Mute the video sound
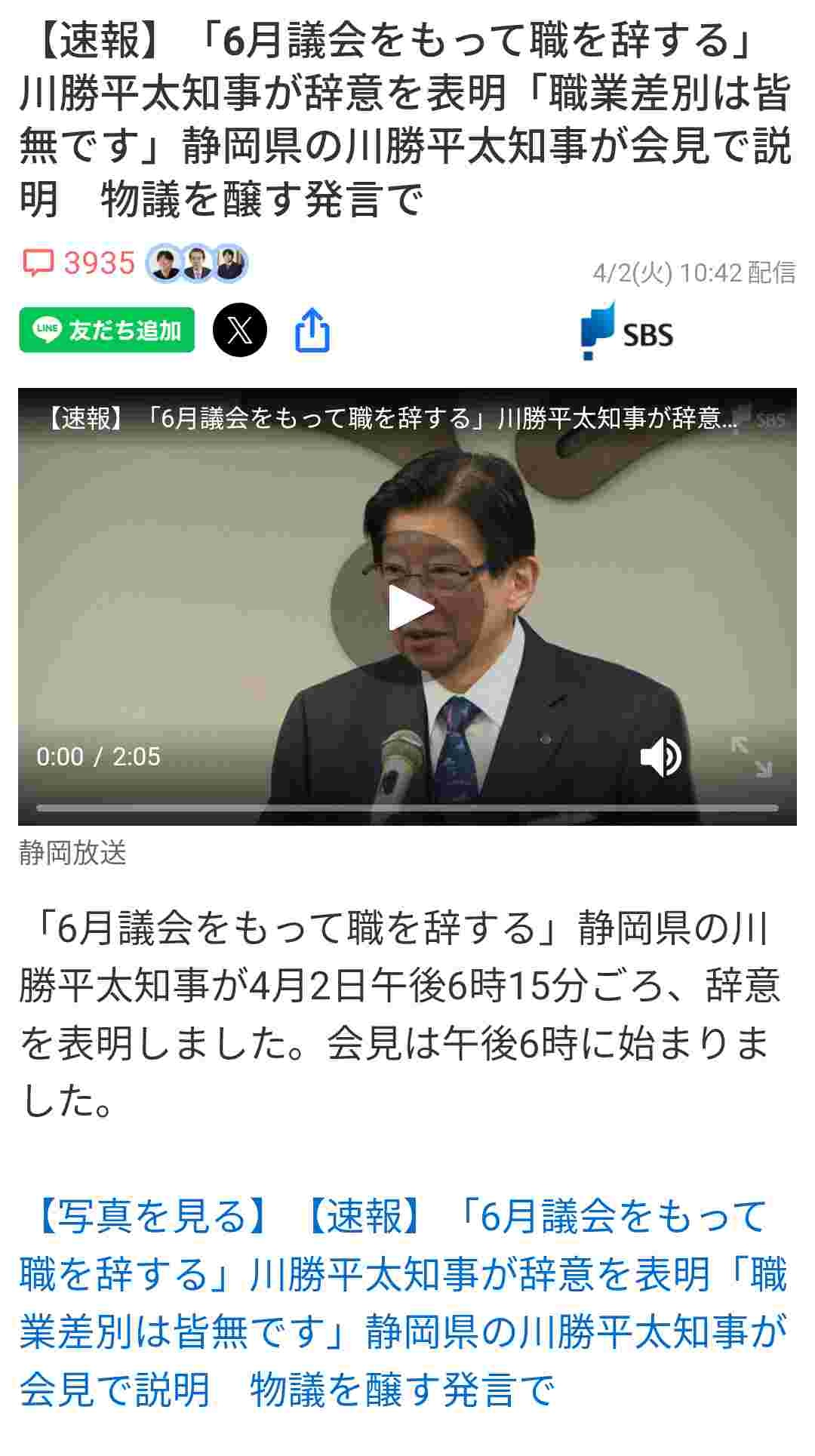 coord(660,756)
